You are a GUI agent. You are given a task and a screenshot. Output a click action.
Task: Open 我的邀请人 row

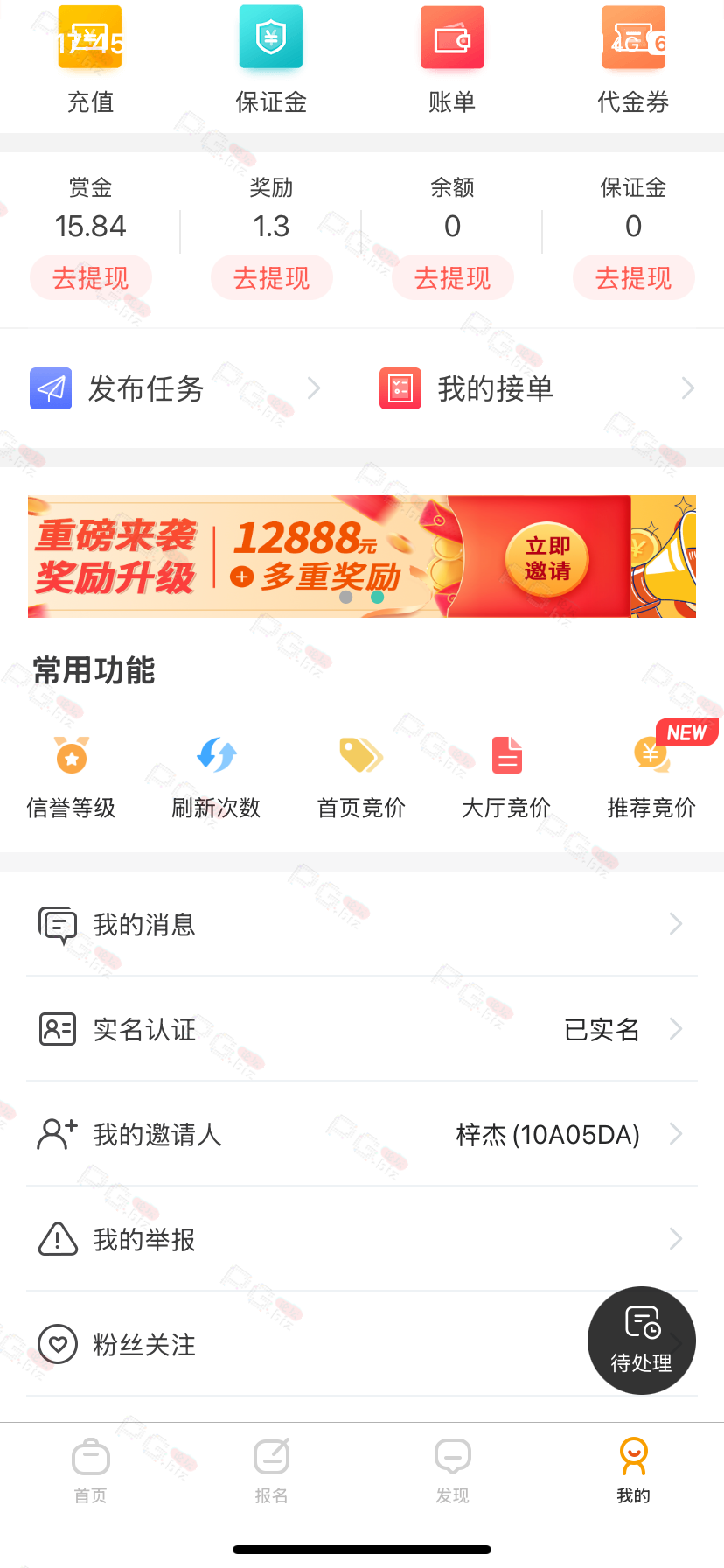click(362, 1134)
